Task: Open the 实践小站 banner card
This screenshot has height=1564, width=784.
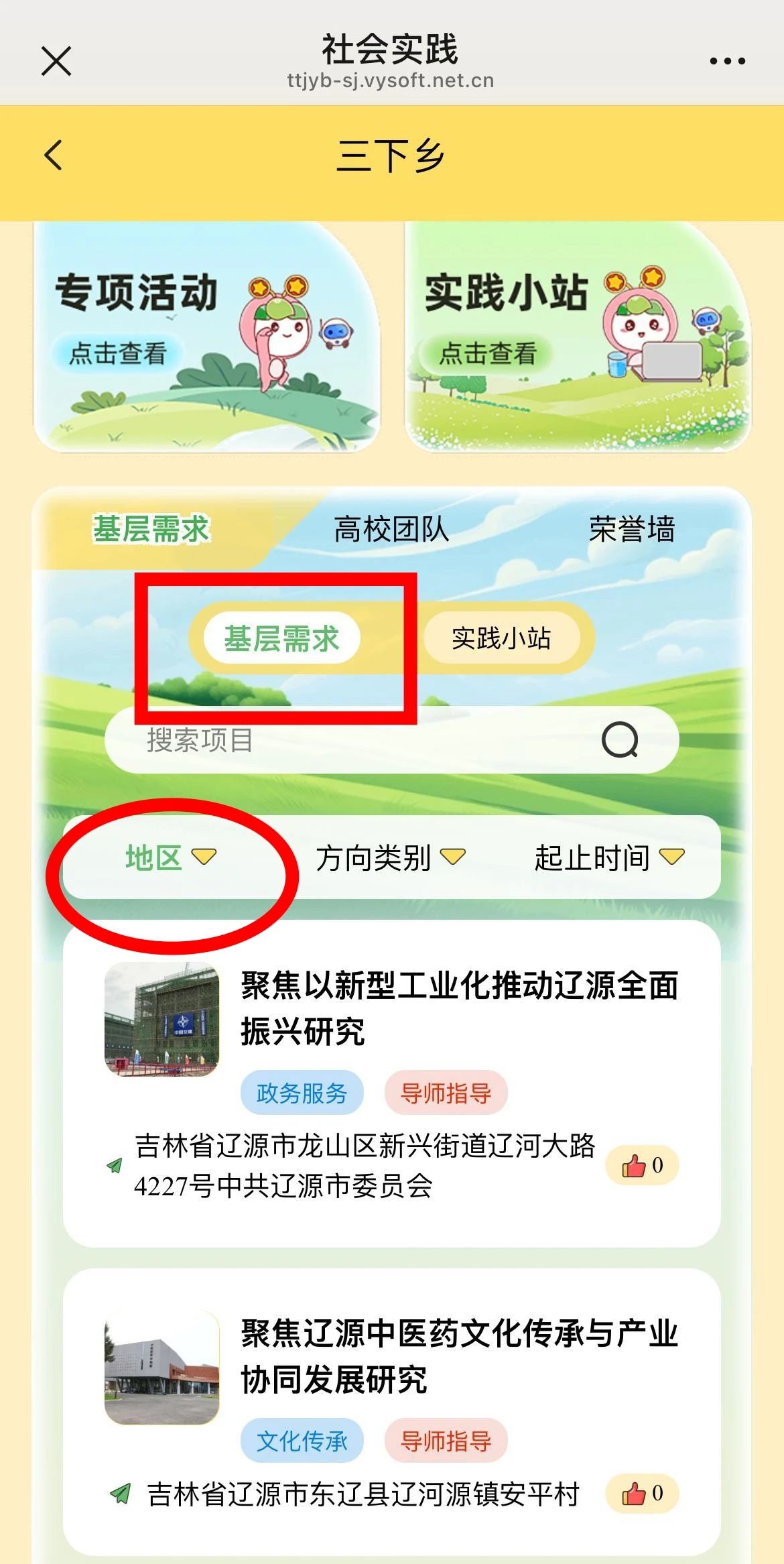Action: (x=578, y=337)
